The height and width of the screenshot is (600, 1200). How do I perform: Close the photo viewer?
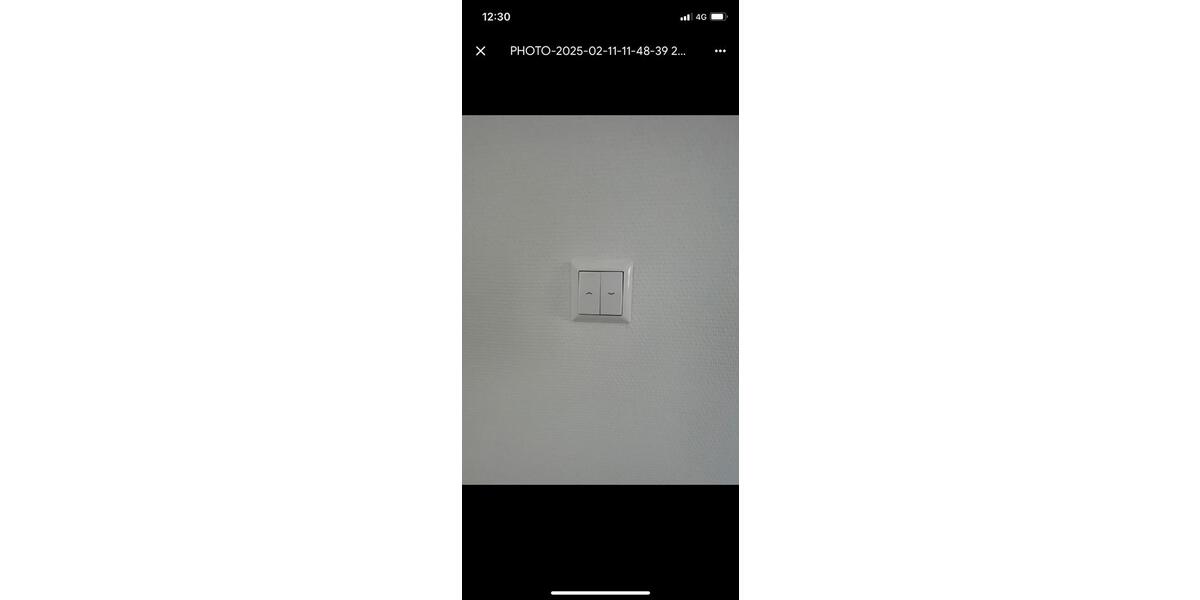tap(480, 51)
